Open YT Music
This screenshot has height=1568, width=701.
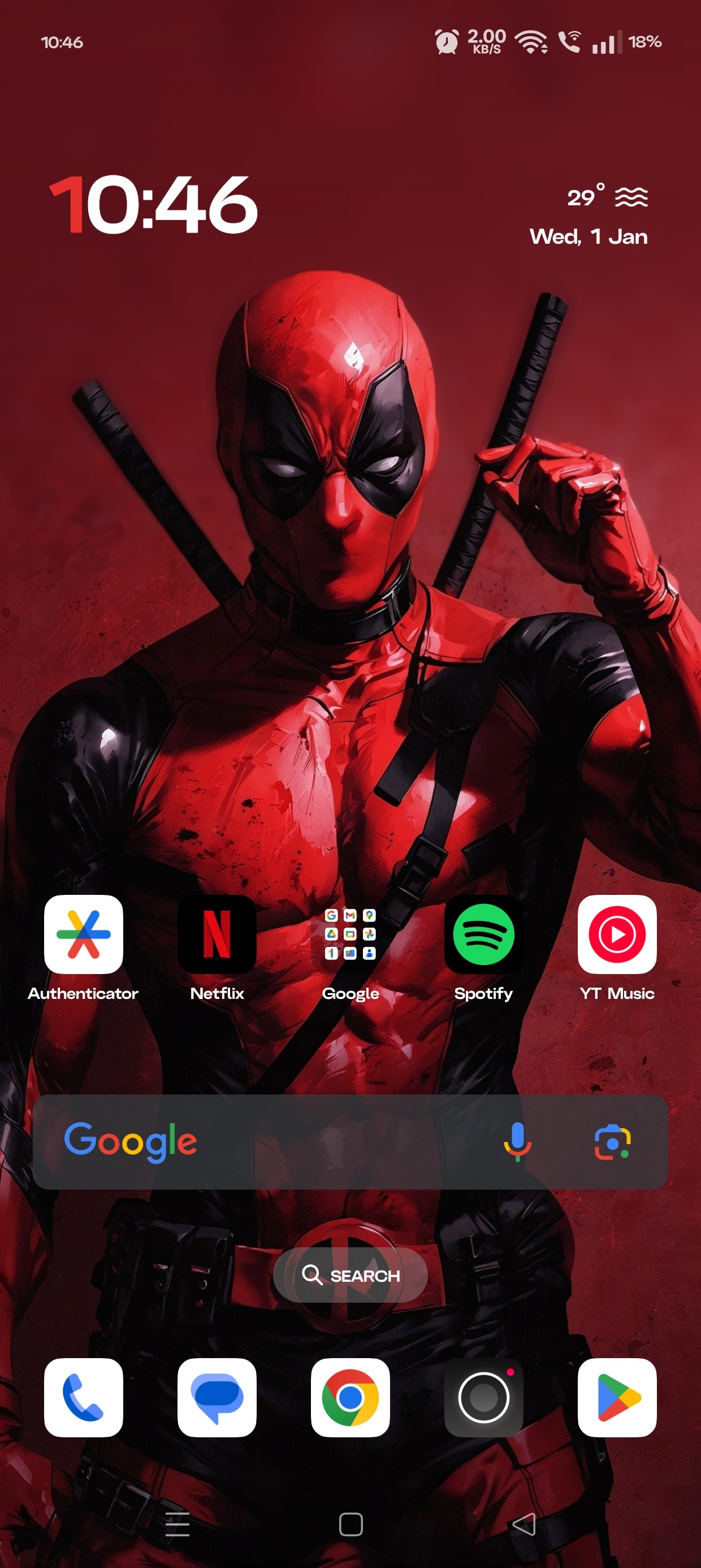[x=616, y=934]
